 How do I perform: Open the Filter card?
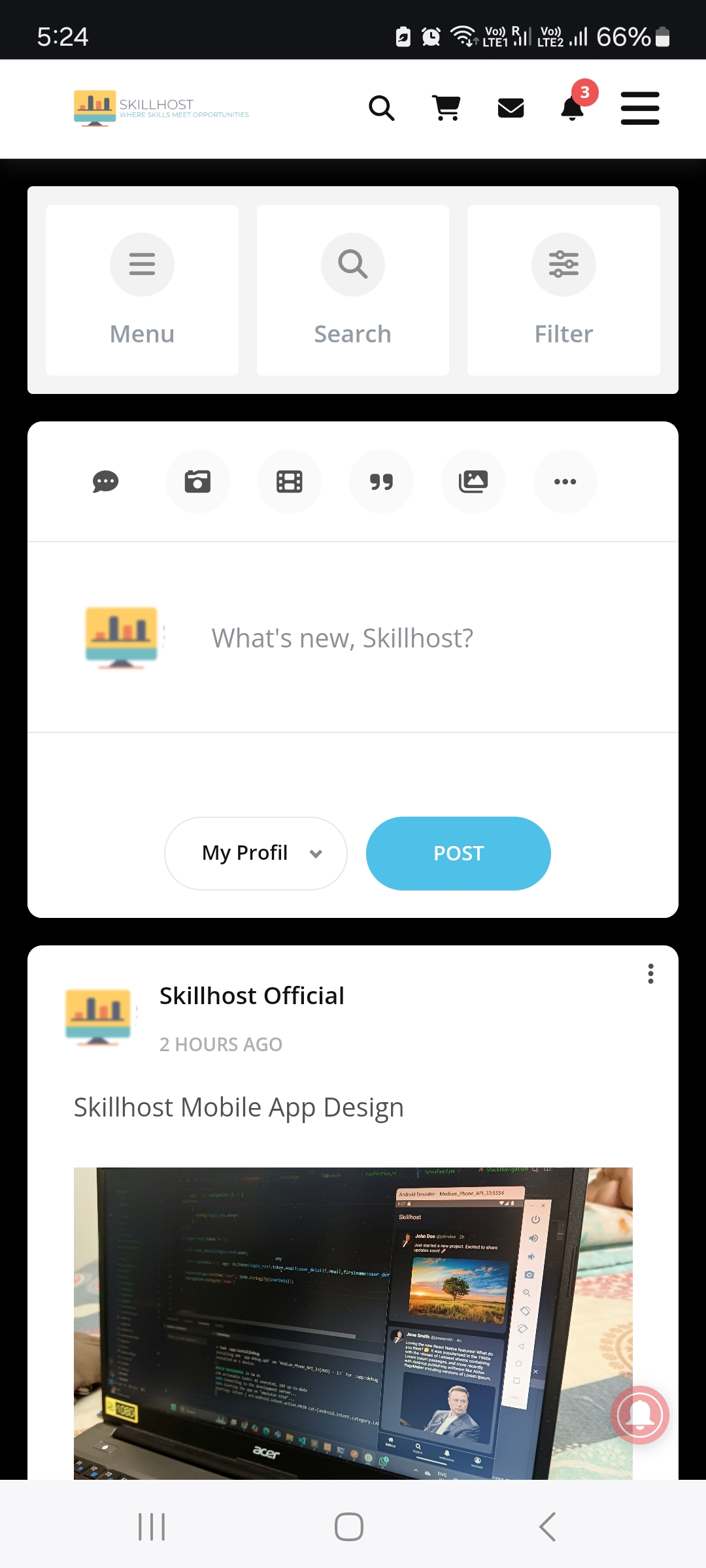pos(563,290)
